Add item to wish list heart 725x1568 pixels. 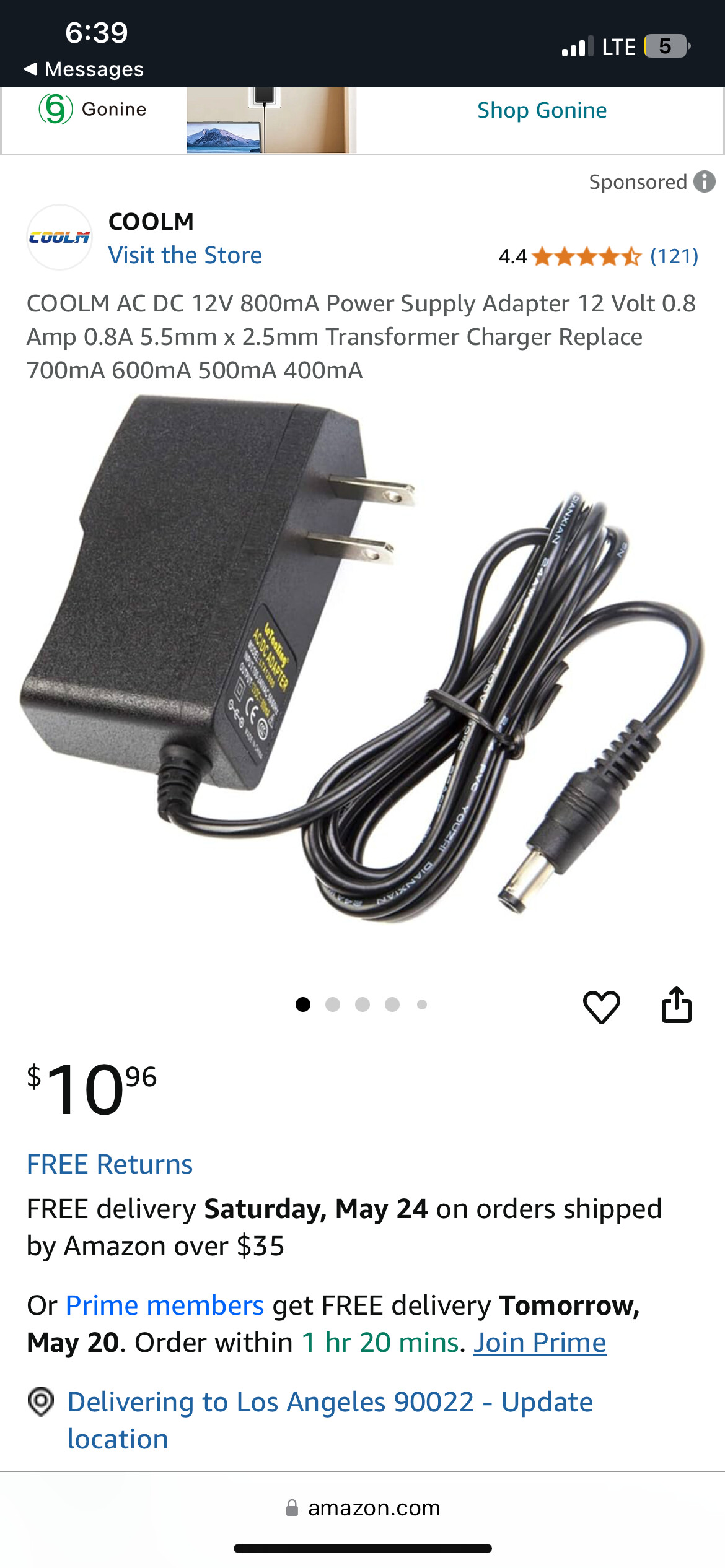point(601,1006)
